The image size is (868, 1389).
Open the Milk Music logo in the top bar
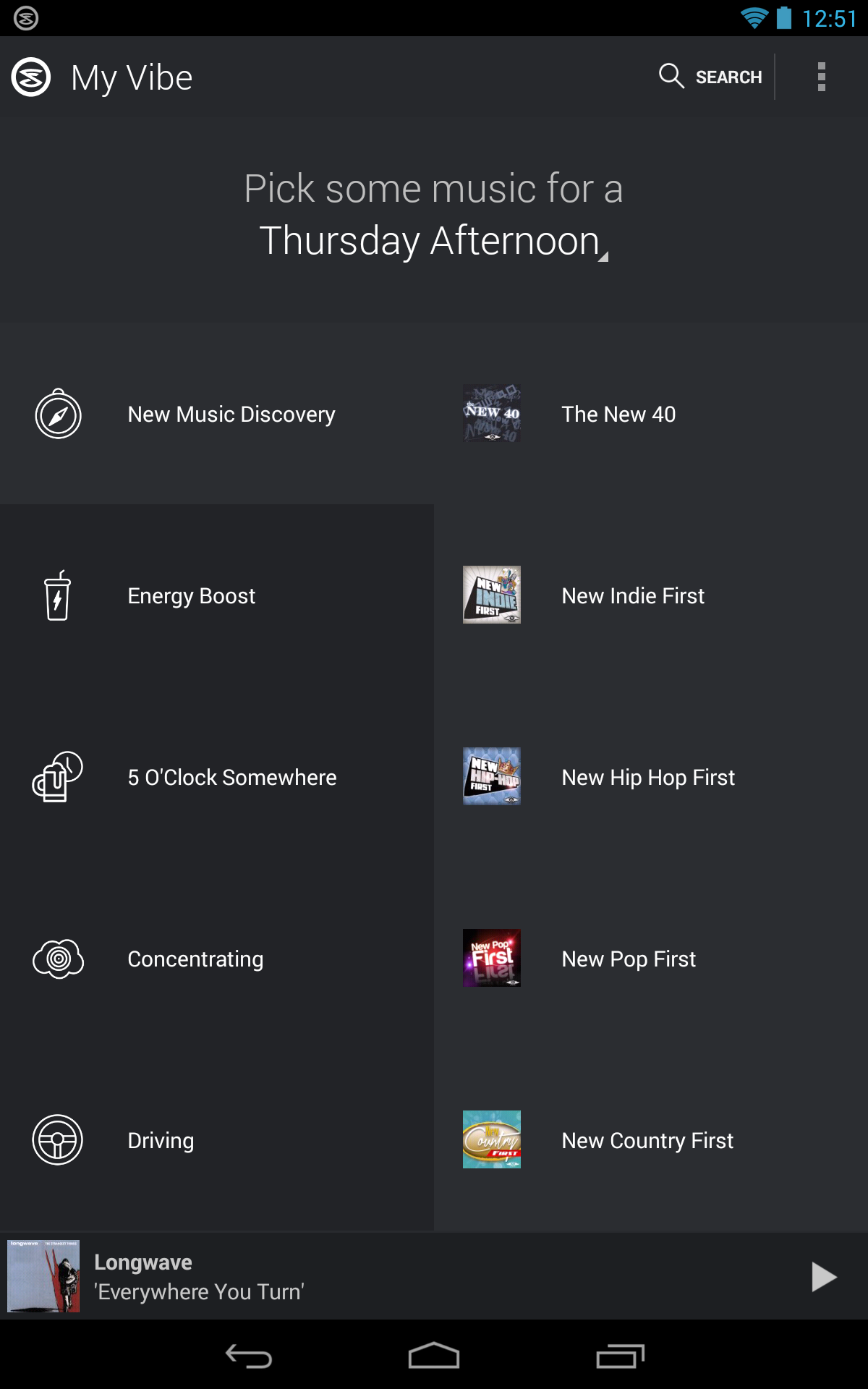pyautogui.click(x=30, y=76)
